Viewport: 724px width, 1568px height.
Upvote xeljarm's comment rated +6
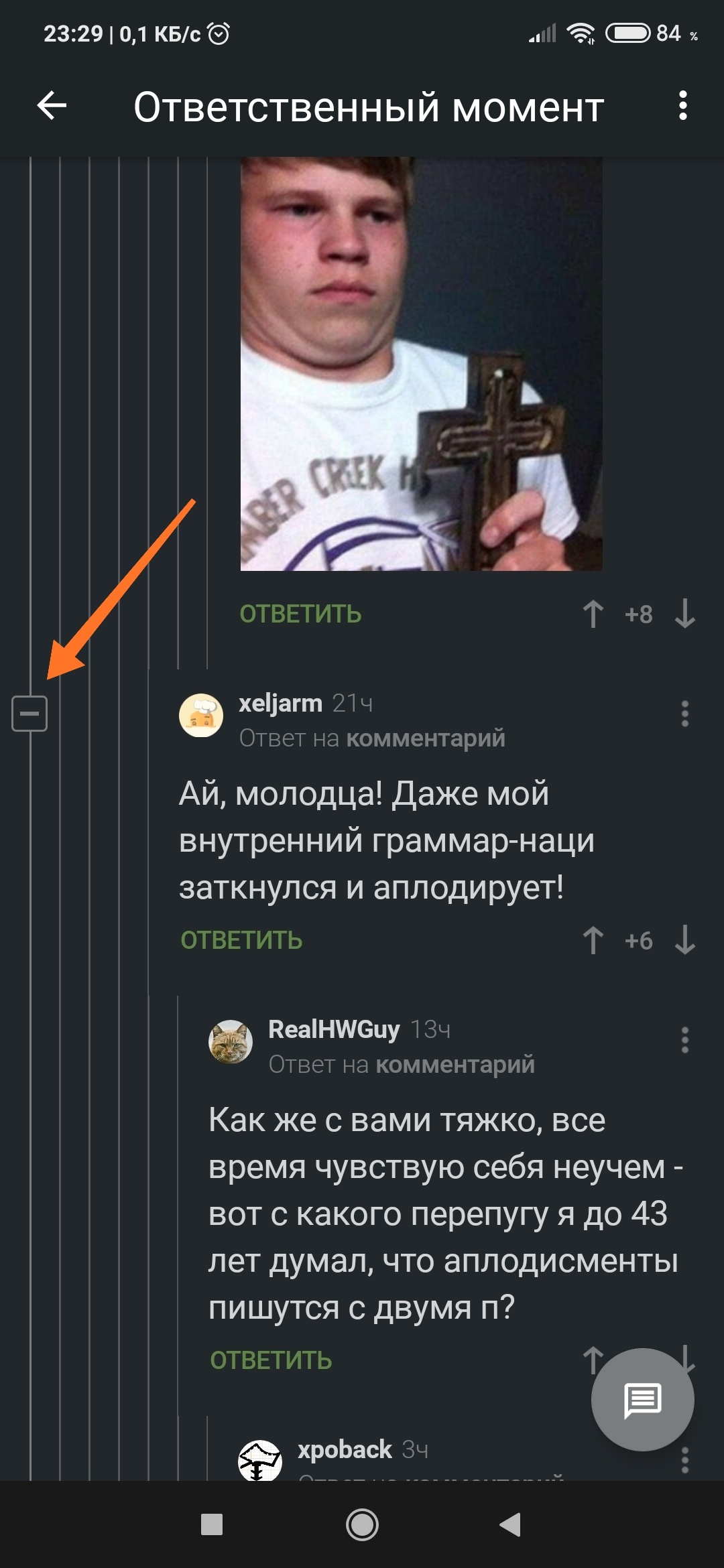(593, 940)
